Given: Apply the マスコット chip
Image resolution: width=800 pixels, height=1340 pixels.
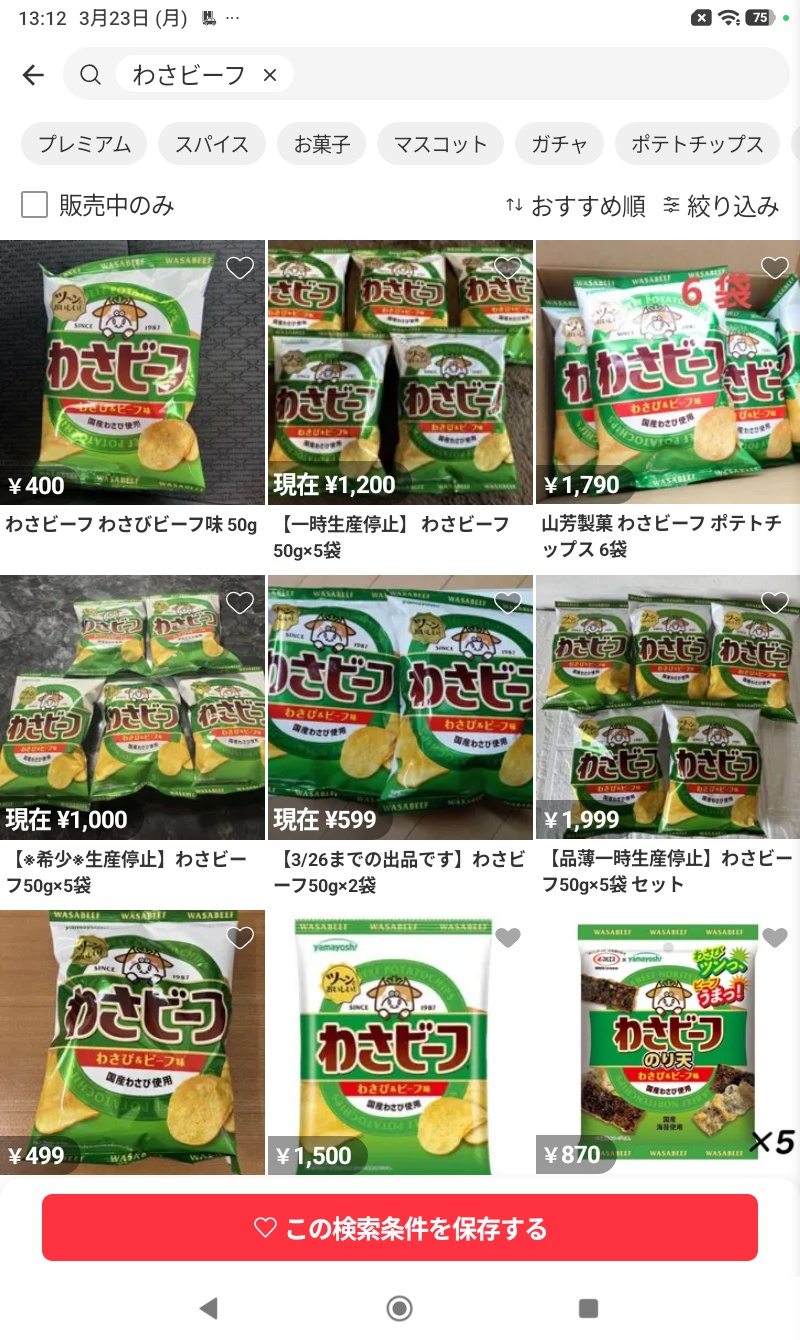Looking at the screenshot, I should click(440, 144).
